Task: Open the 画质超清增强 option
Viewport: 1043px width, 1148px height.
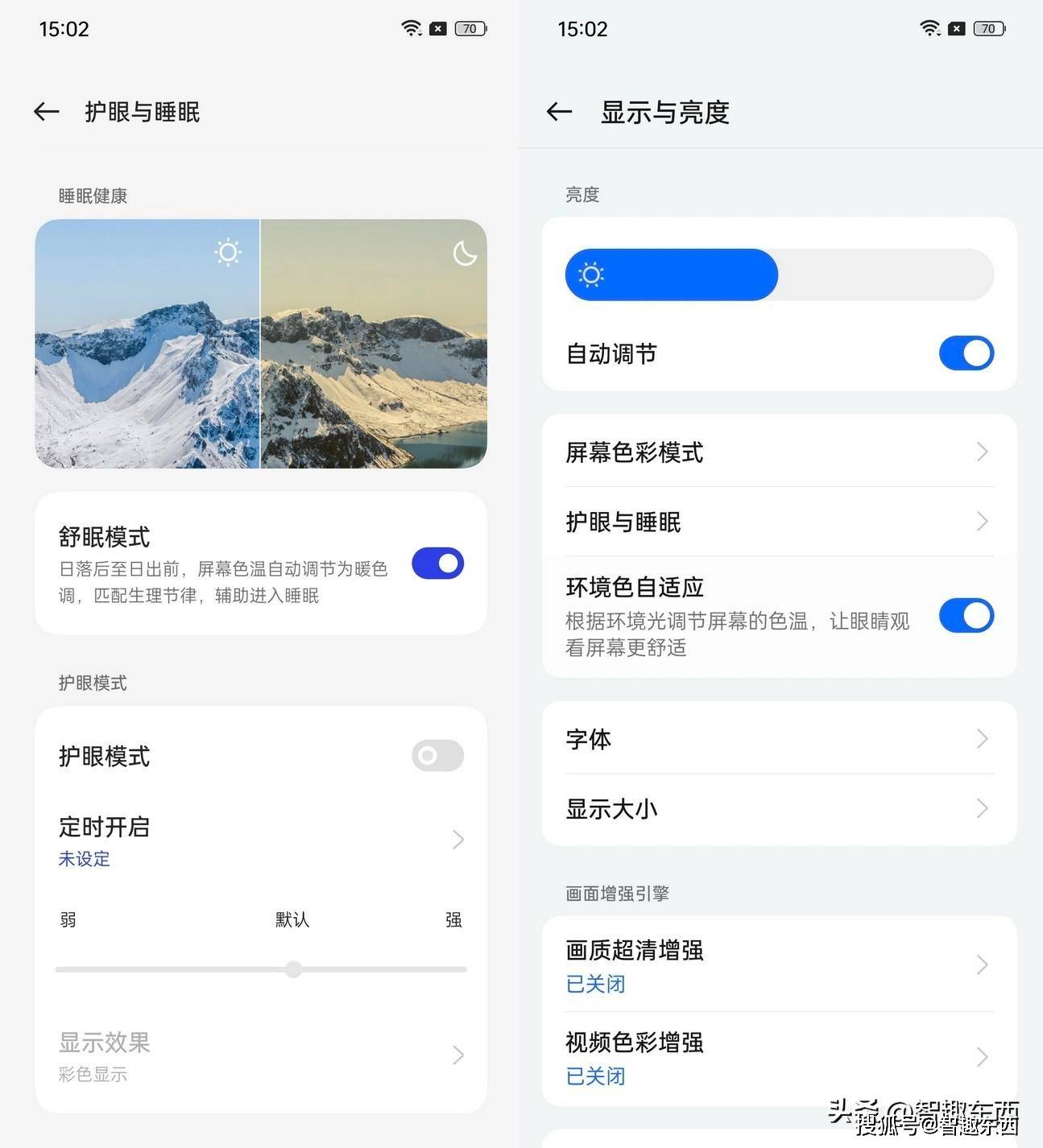Action: click(x=779, y=964)
